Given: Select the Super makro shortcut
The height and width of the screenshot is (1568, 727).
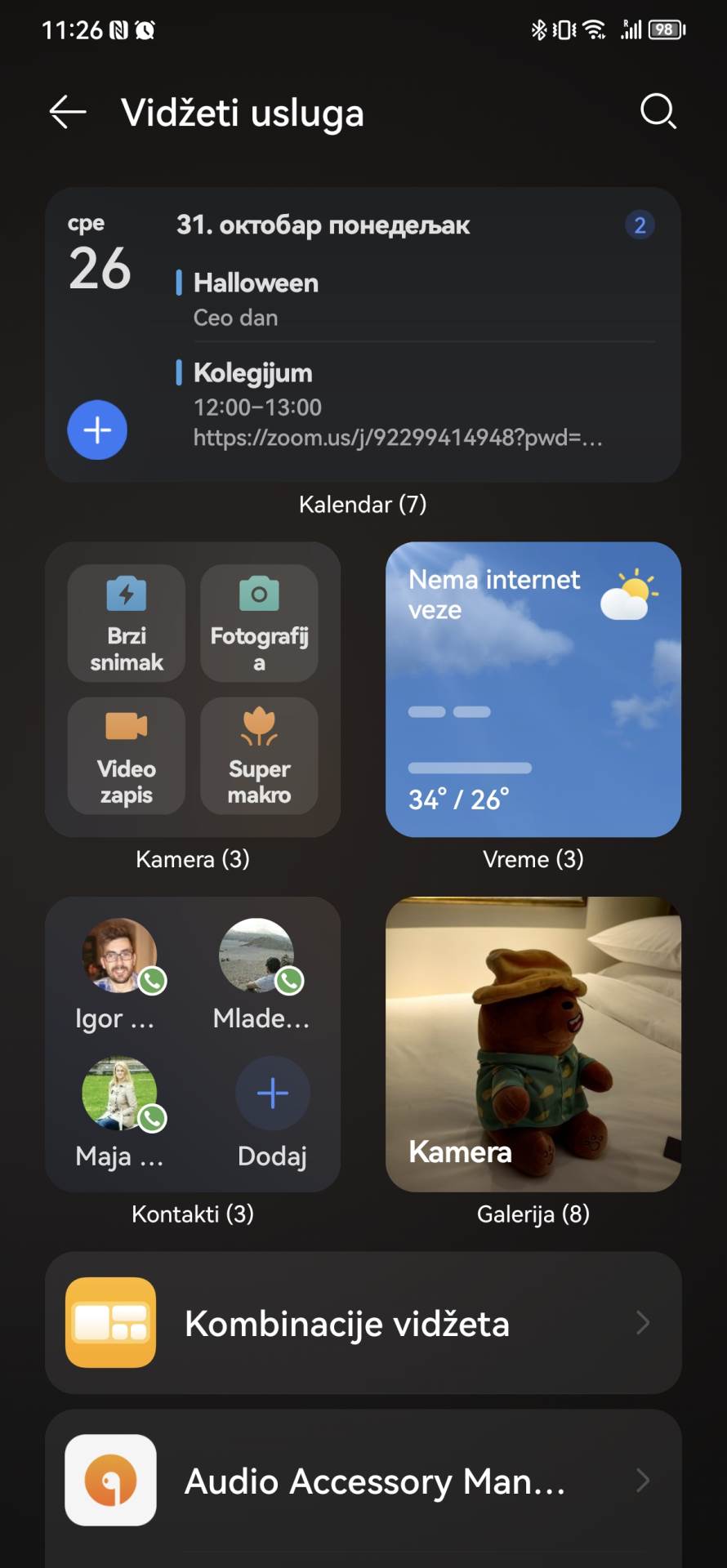Looking at the screenshot, I should (259, 755).
